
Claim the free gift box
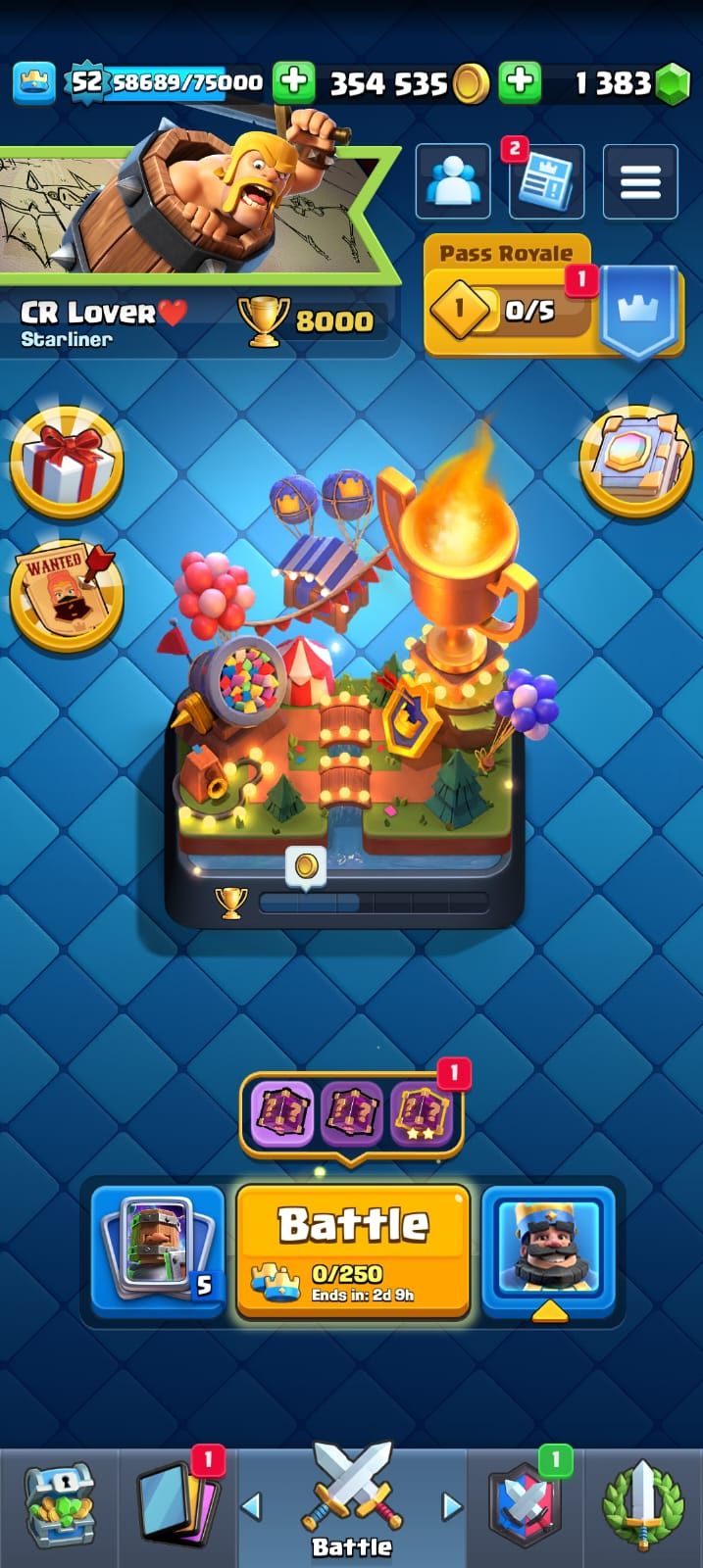[x=67, y=462]
